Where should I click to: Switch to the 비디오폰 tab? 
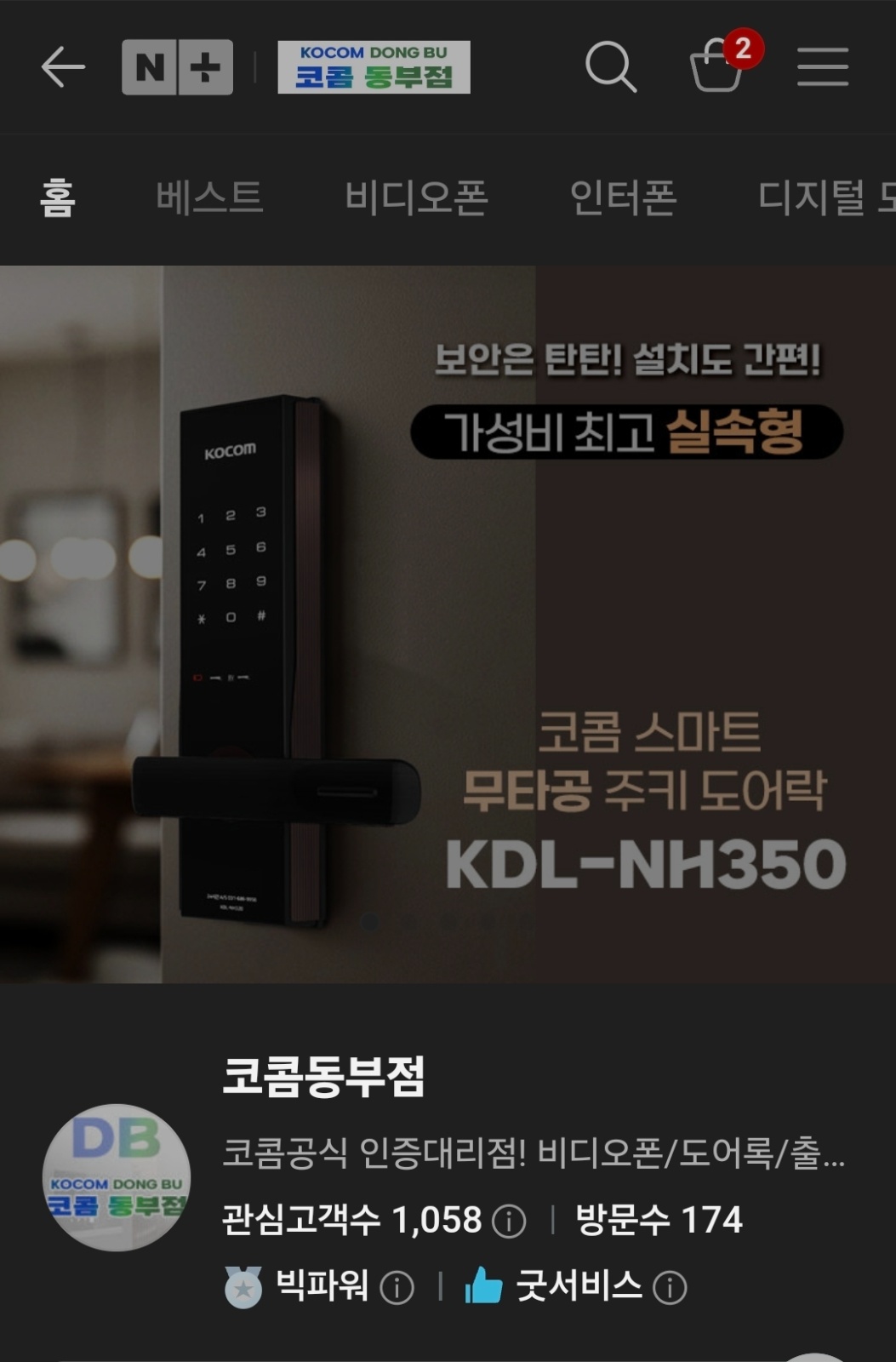(415, 197)
